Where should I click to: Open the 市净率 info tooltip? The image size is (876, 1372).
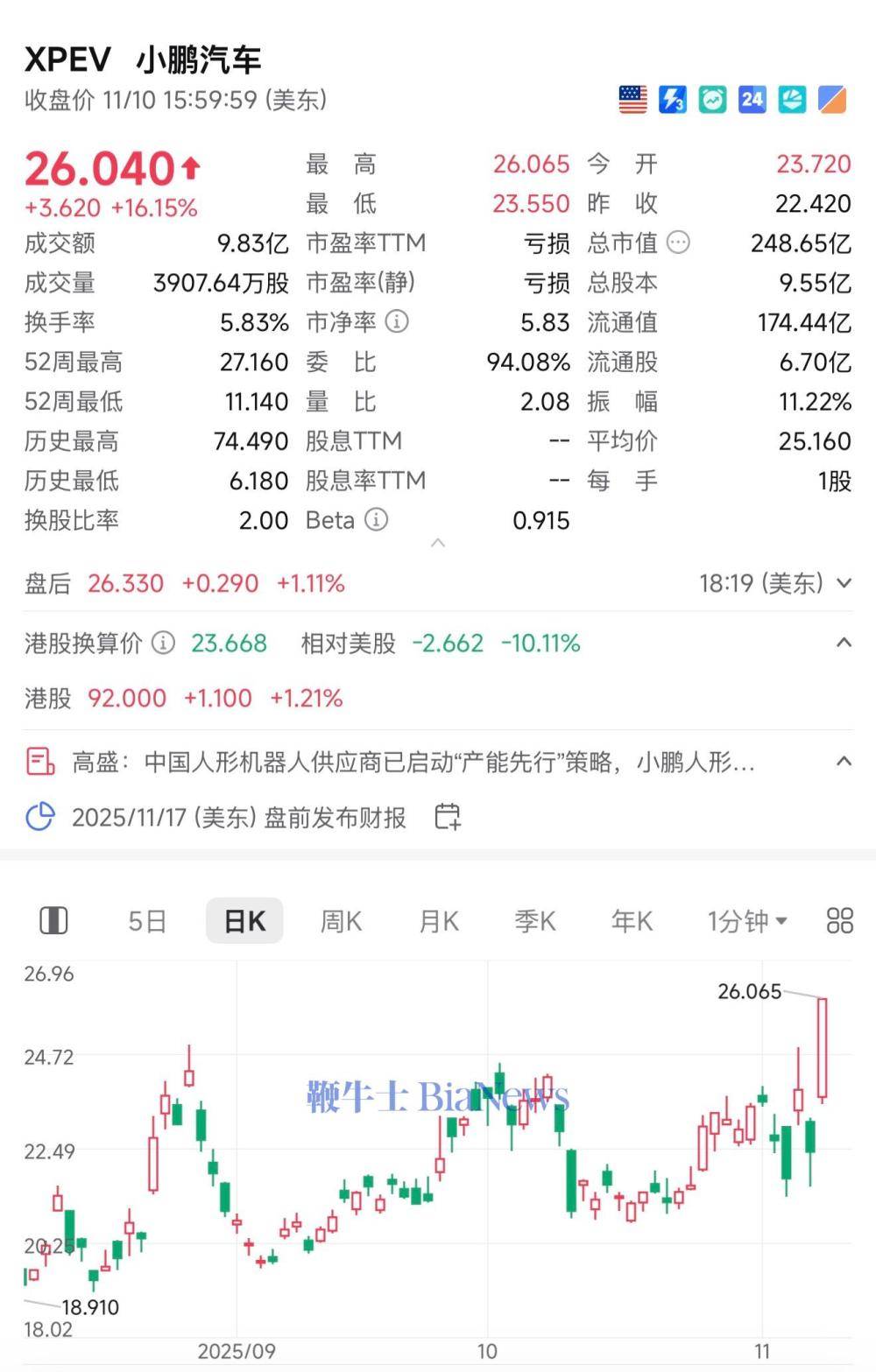click(x=399, y=322)
